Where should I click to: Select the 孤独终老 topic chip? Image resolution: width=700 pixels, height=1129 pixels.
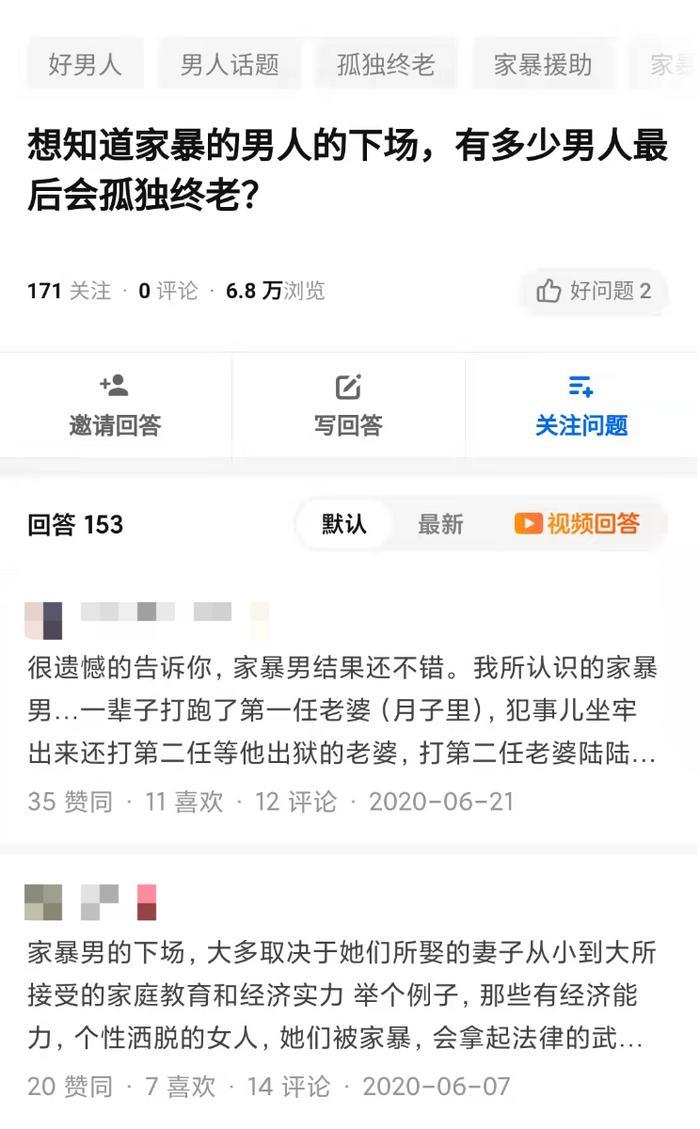click(385, 65)
